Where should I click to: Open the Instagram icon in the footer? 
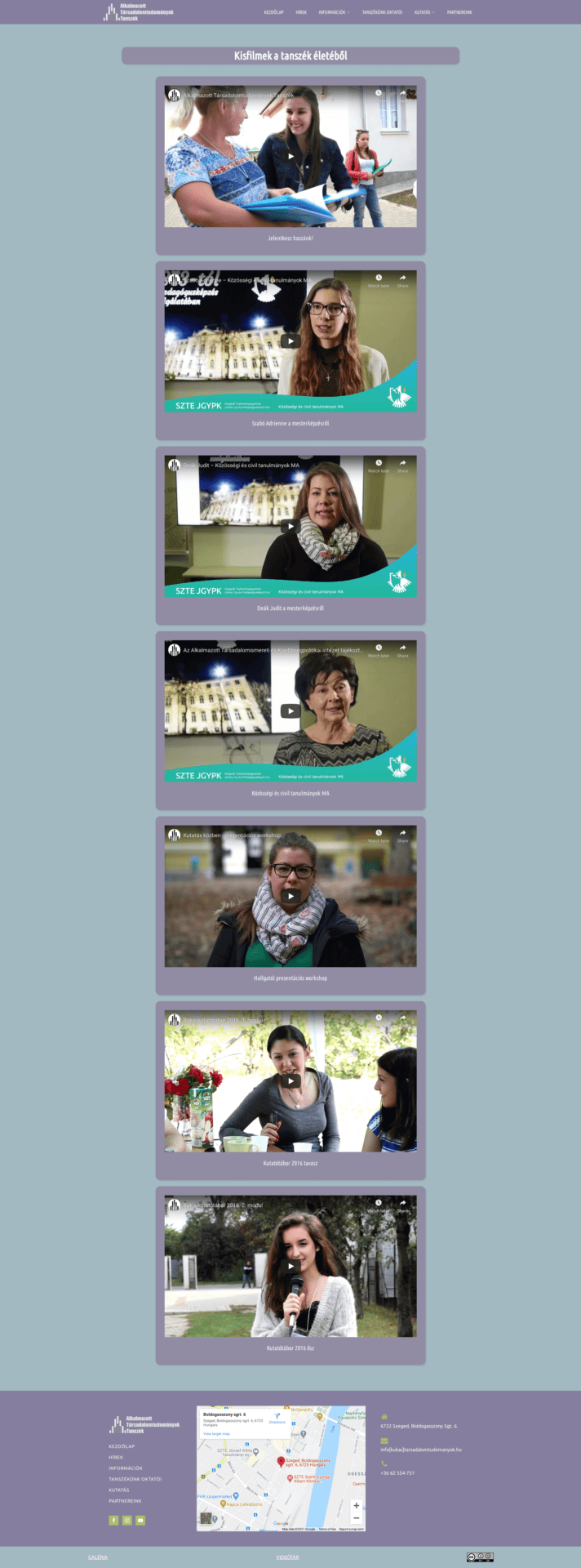tap(126, 1520)
